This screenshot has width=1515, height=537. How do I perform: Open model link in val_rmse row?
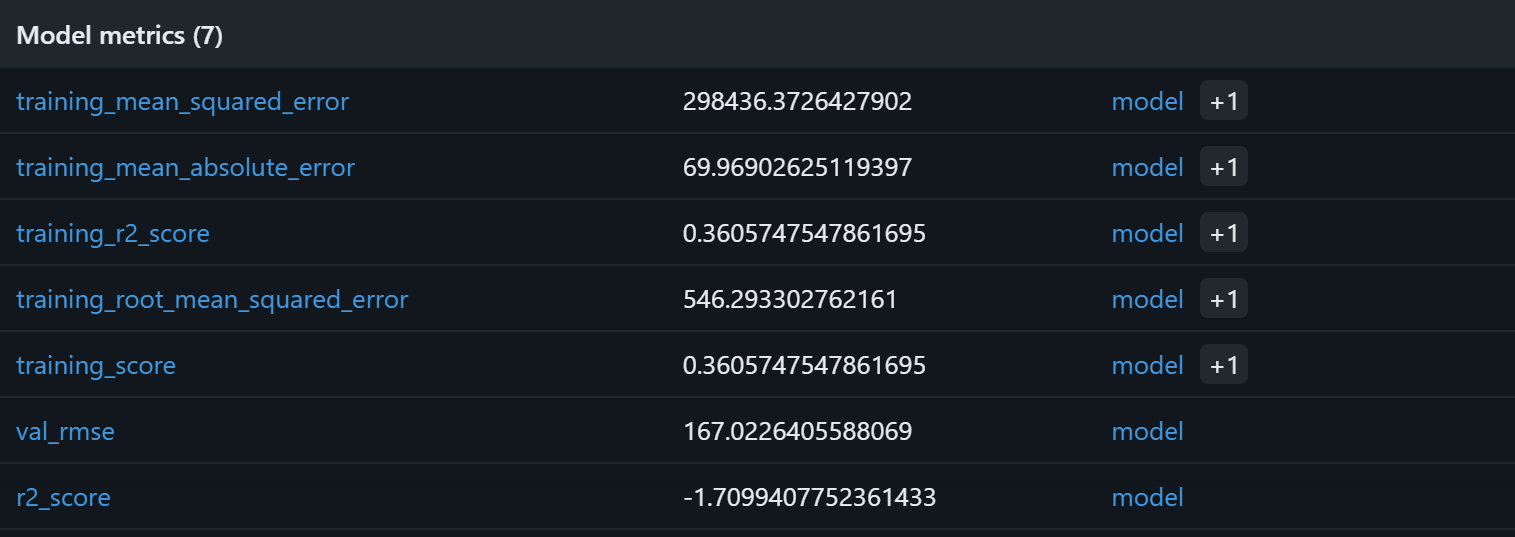pyautogui.click(x=1147, y=431)
